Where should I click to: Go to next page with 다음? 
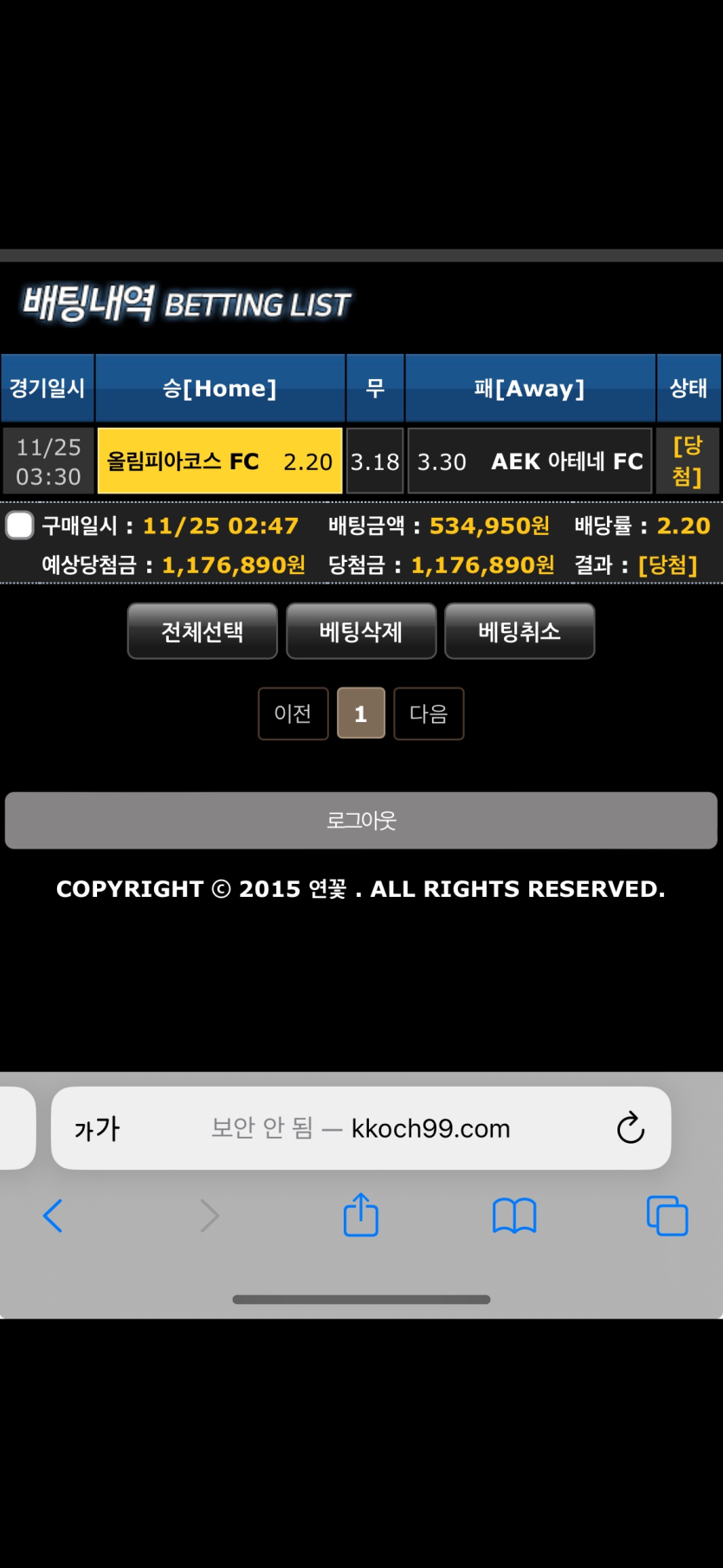tap(429, 713)
